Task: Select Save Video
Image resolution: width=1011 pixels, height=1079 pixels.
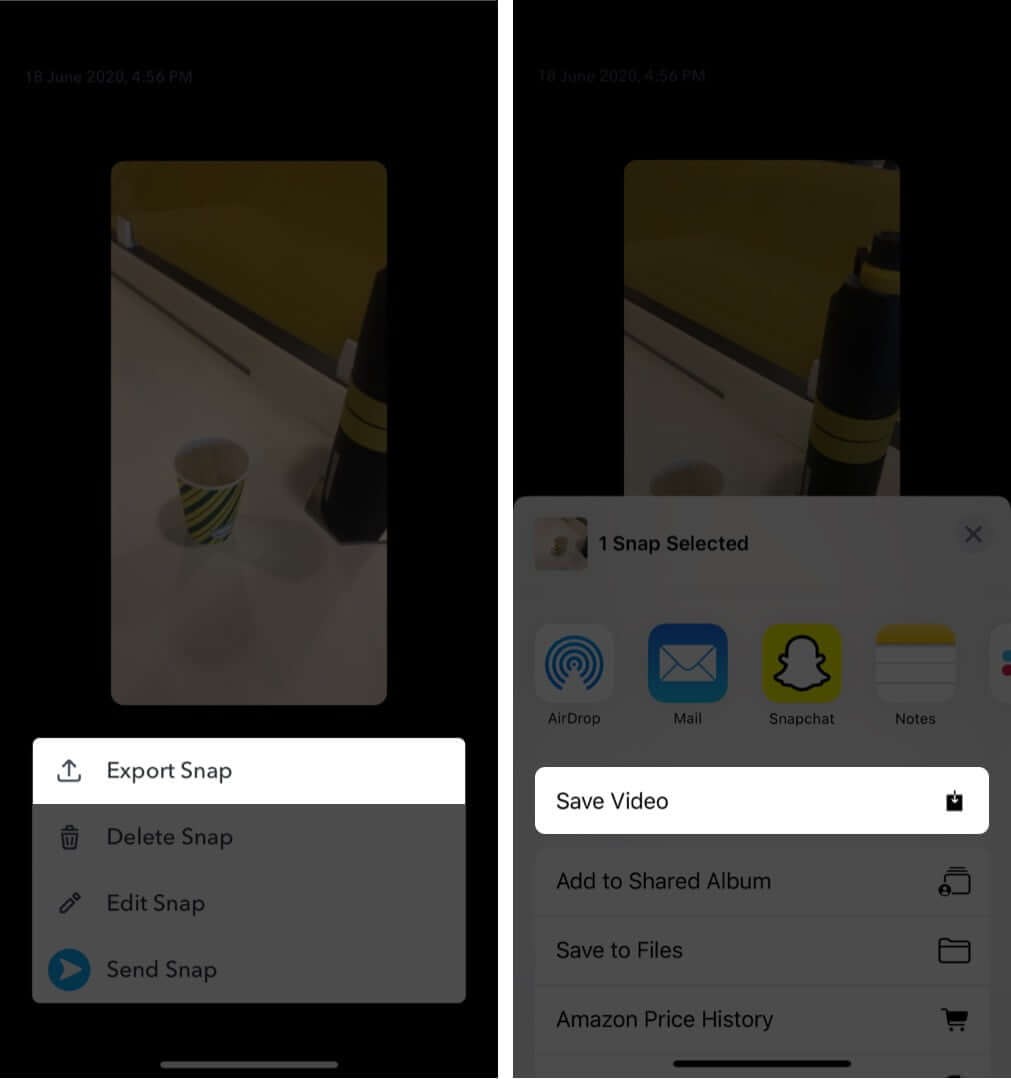Action: pyautogui.click(x=761, y=801)
